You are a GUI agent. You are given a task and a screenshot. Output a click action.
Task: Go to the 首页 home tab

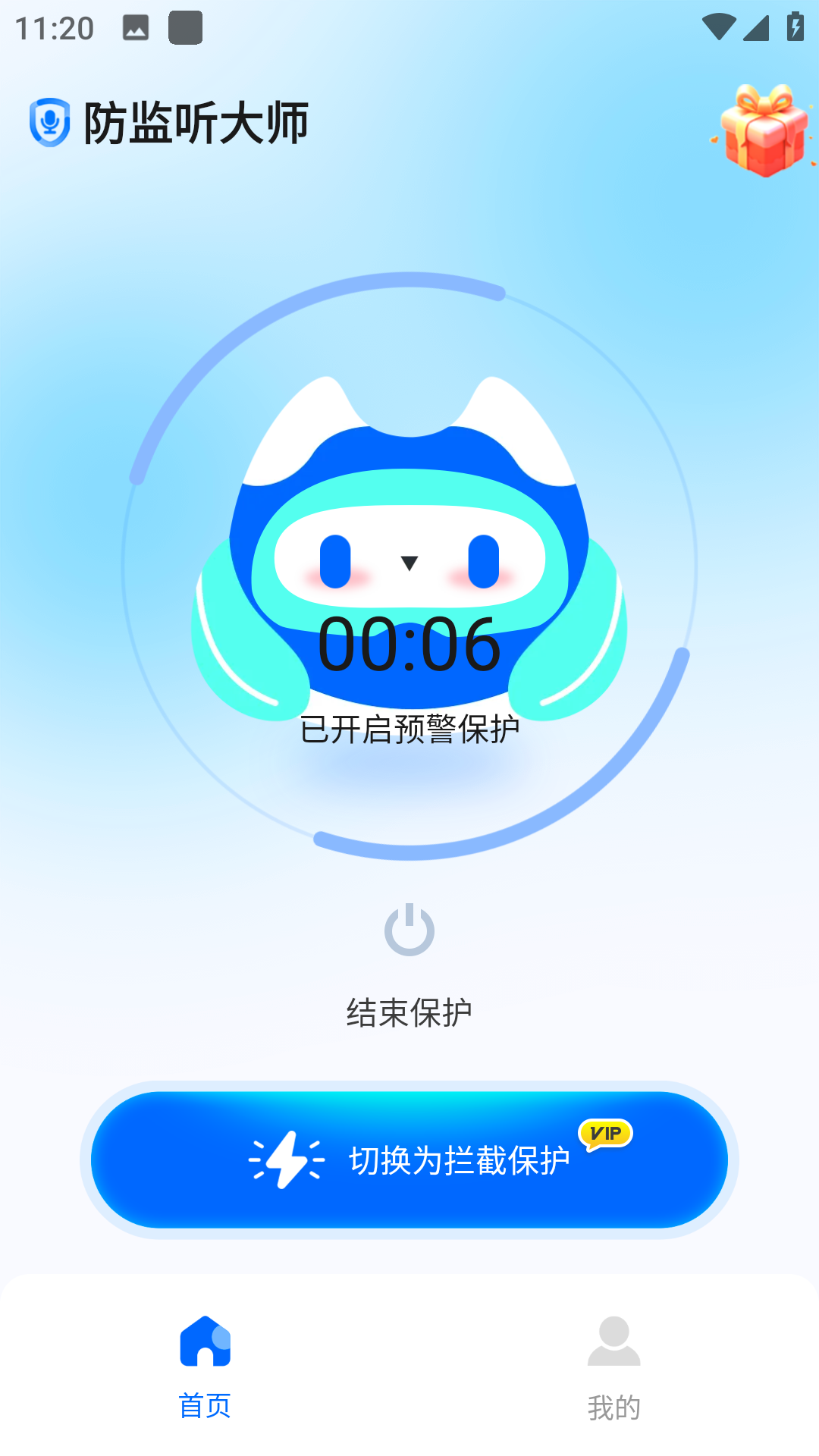tap(205, 1367)
